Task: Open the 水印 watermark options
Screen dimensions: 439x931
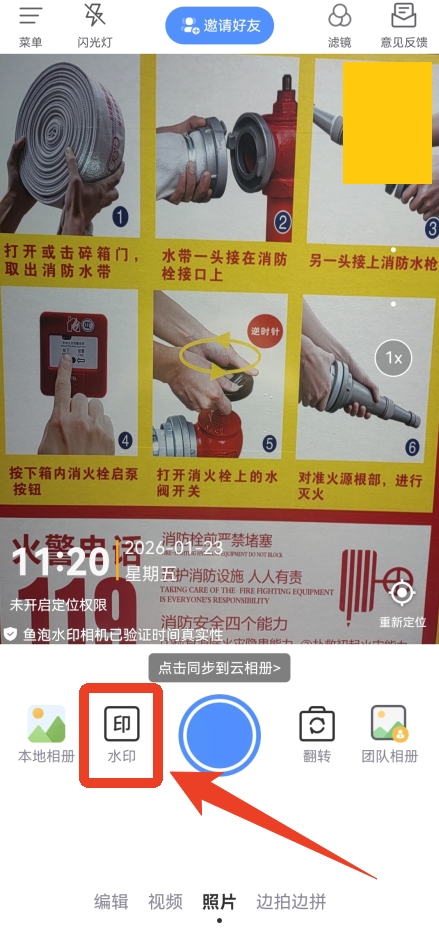Action: tap(122, 734)
